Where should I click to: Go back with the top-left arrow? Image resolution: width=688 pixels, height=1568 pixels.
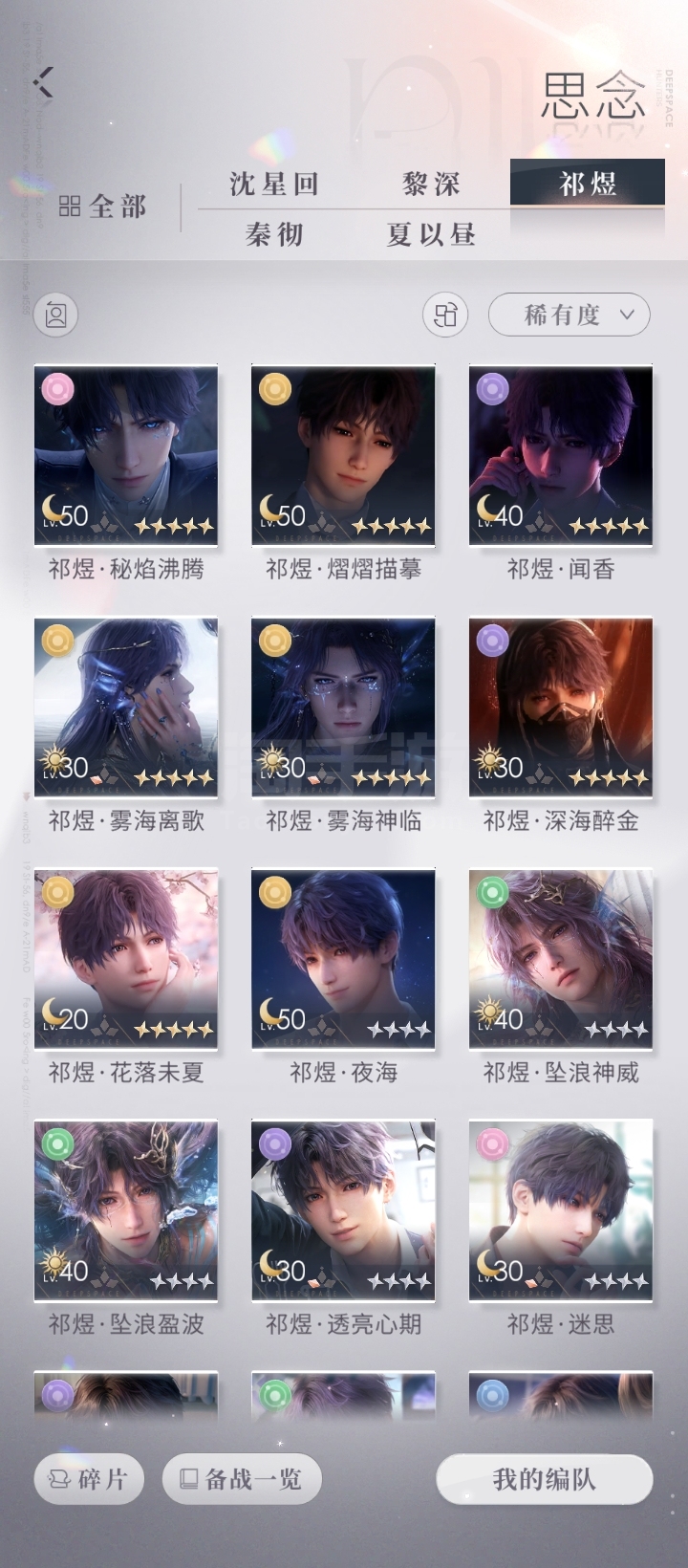point(43,82)
